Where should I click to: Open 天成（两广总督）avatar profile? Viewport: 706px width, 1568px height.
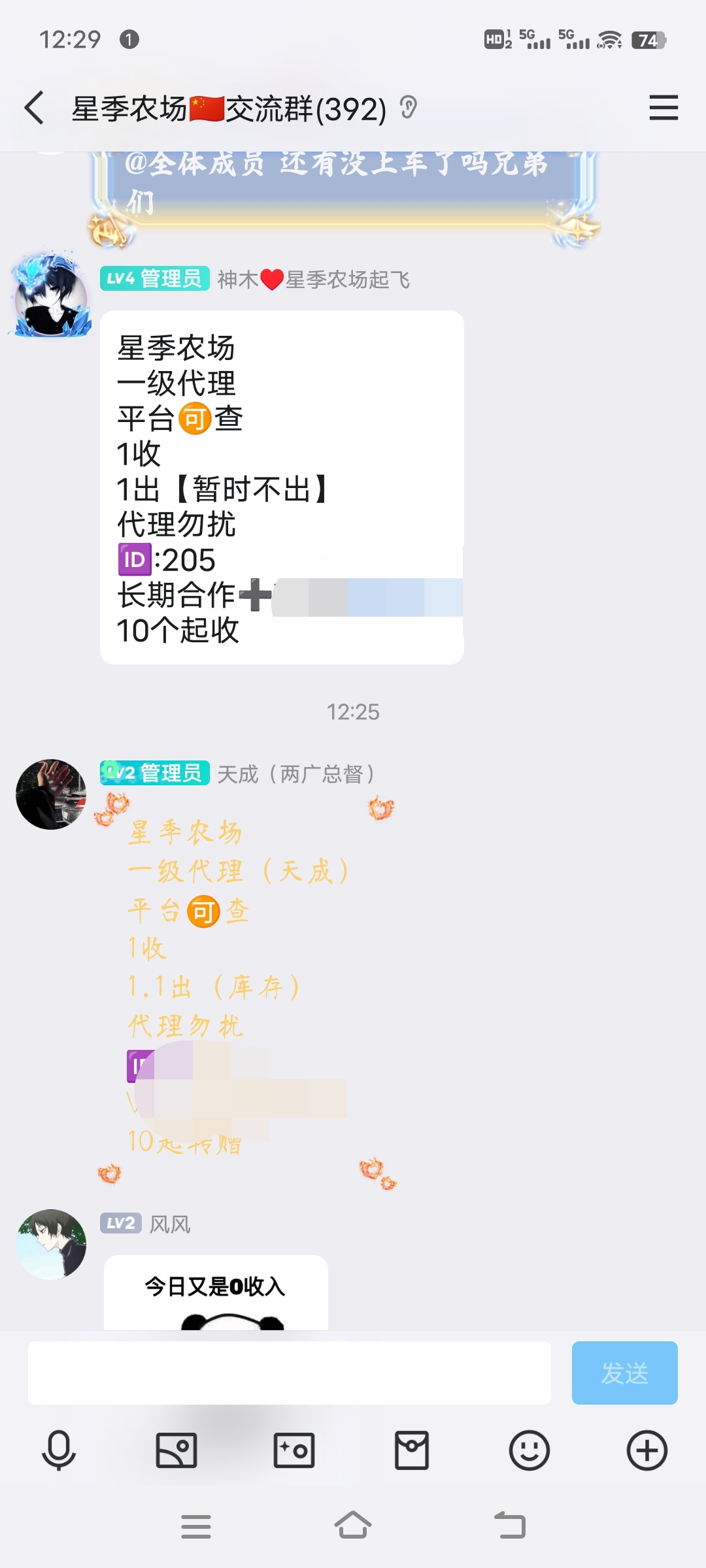click(51, 794)
